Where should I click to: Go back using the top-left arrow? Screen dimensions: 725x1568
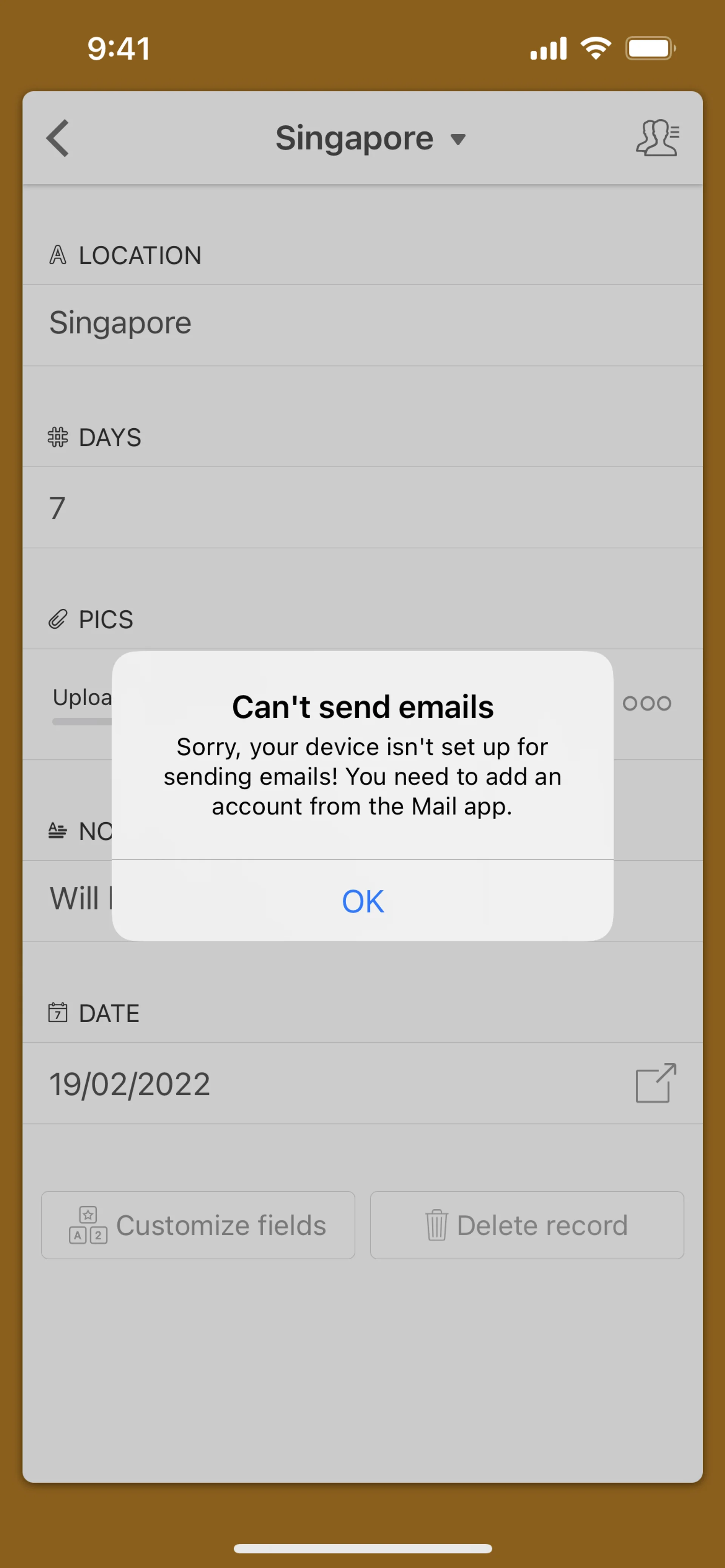tap(58, 138)
